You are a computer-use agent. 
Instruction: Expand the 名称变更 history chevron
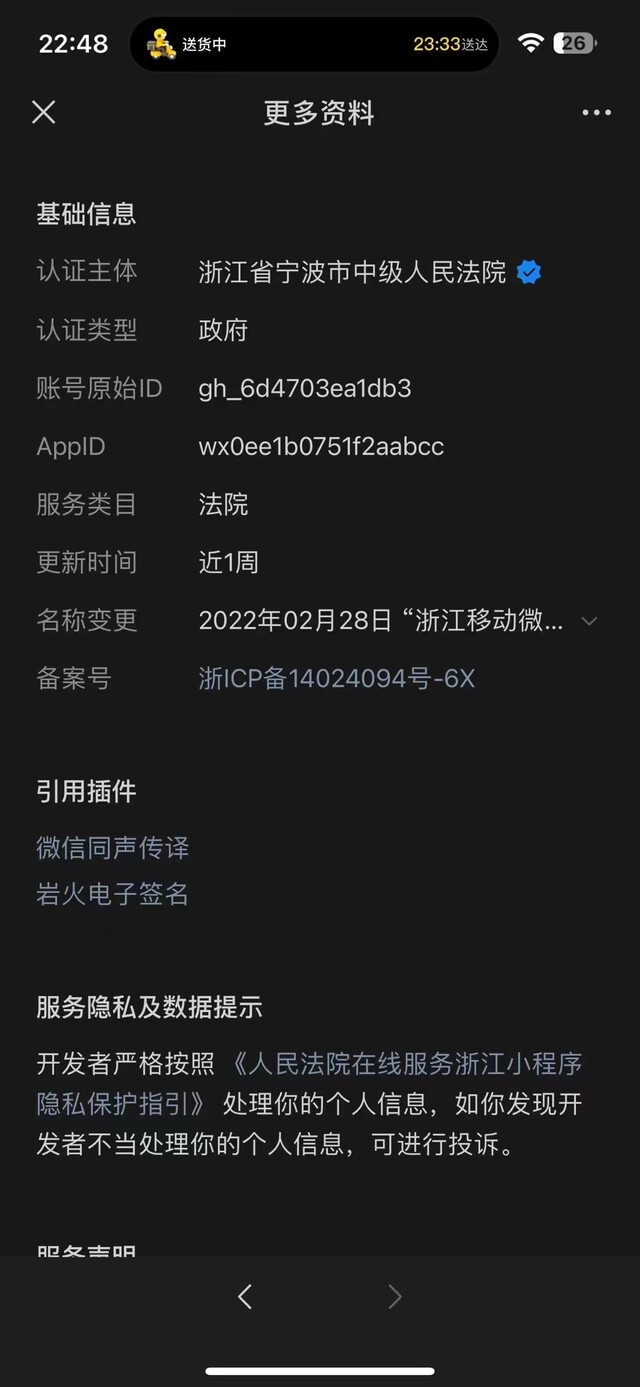coord(589,621)
